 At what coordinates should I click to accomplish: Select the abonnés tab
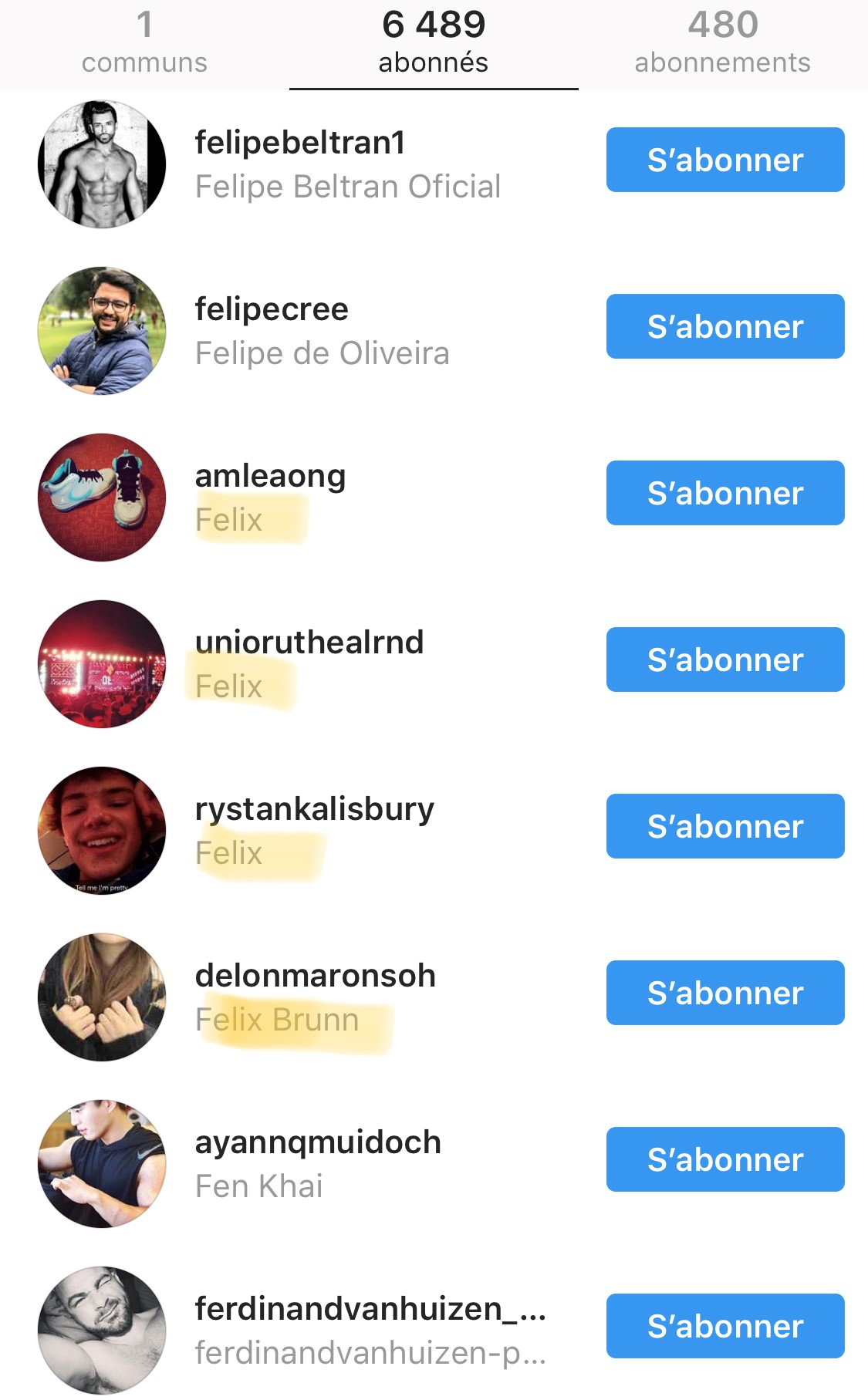434,43
